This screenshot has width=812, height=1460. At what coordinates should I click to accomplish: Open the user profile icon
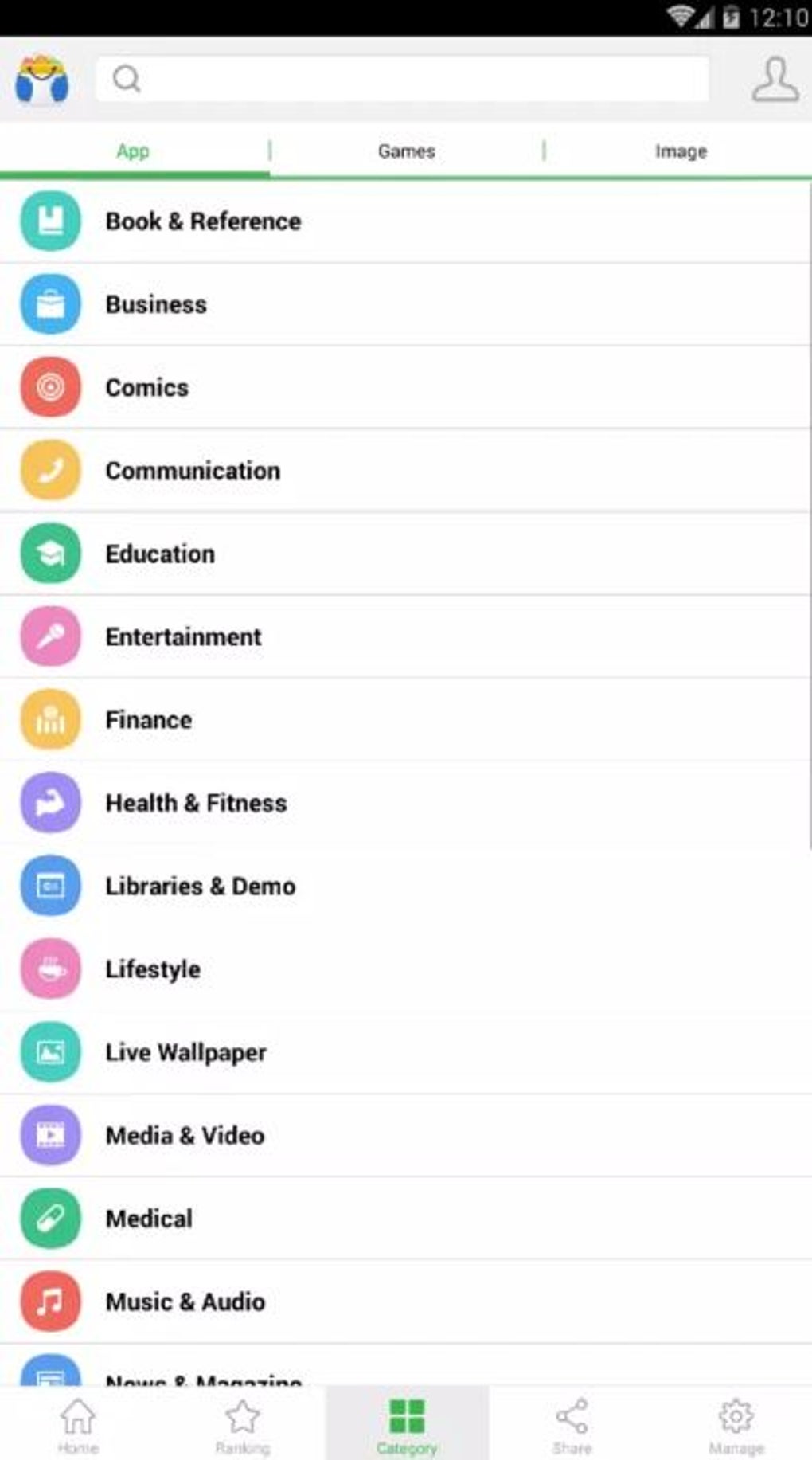click(x=775, y=79)
